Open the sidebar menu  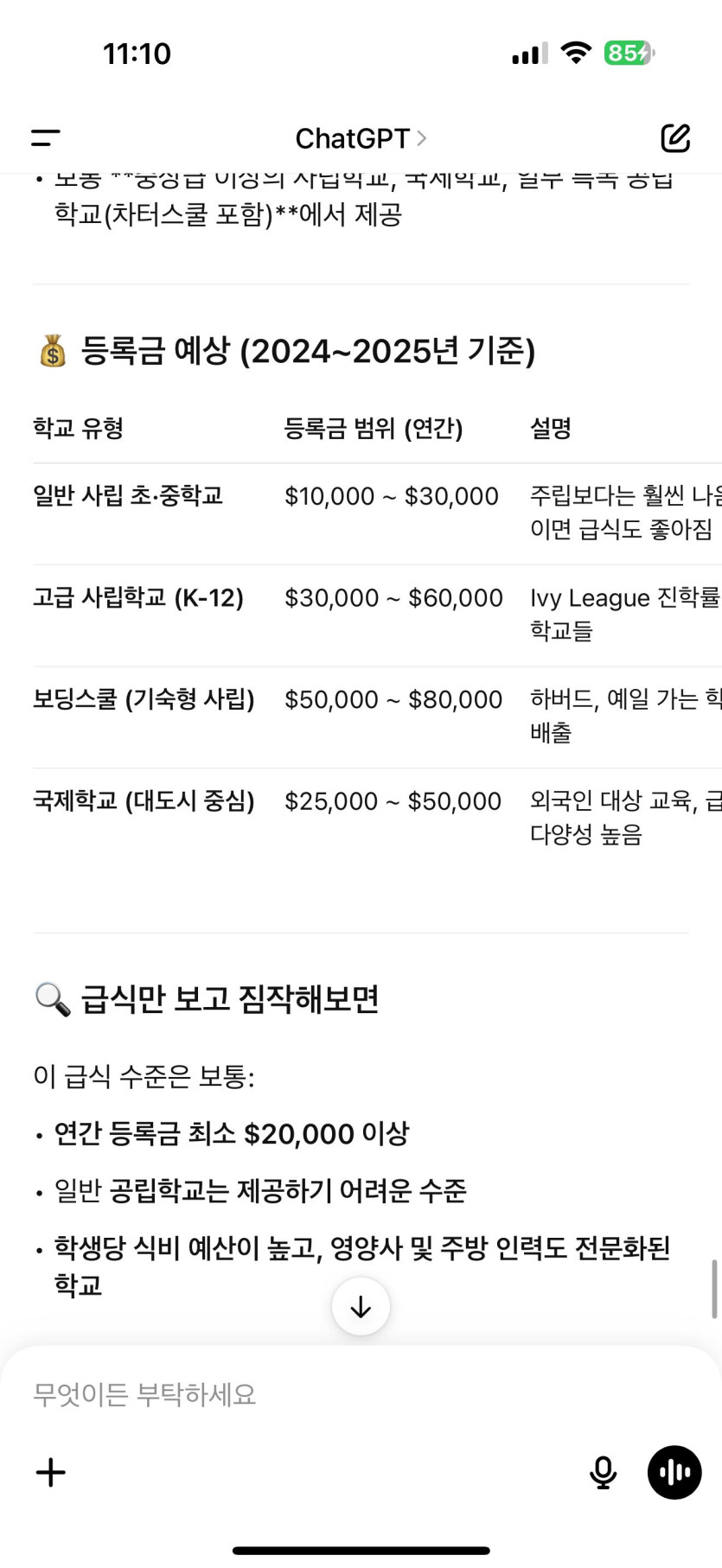click(46, 137)
